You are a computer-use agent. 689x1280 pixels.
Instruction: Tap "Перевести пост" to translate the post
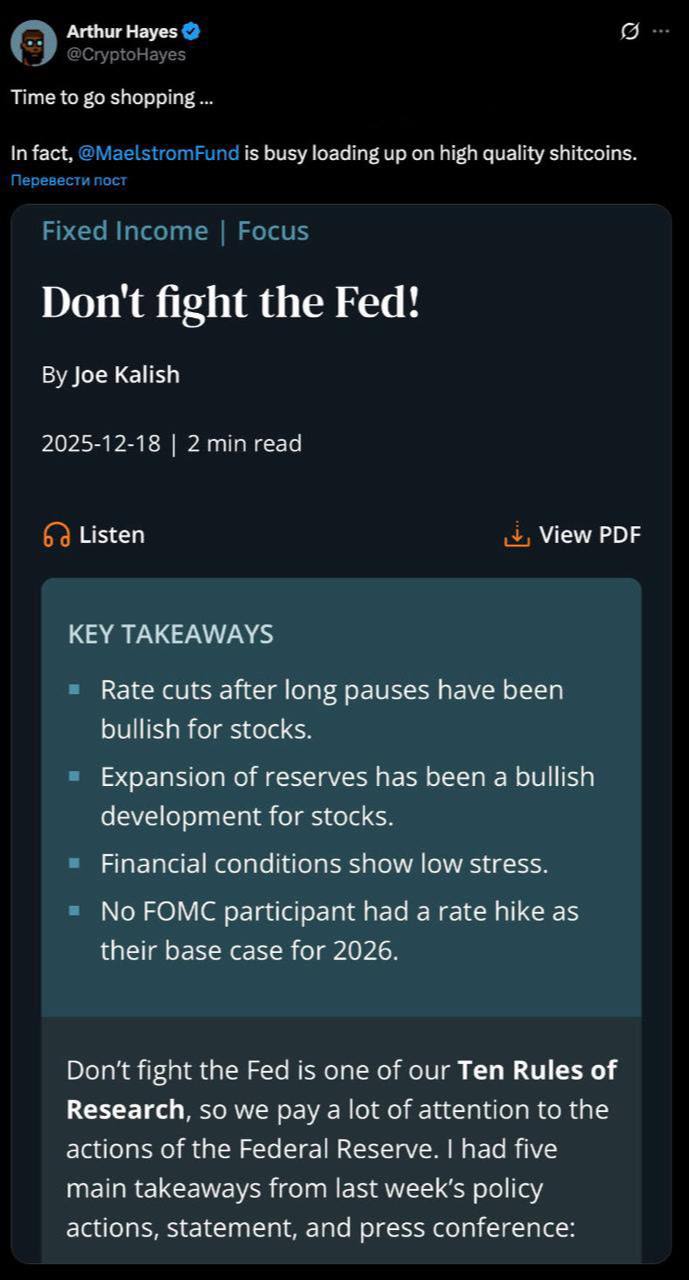pyautogui.click(x=69, y=180)
